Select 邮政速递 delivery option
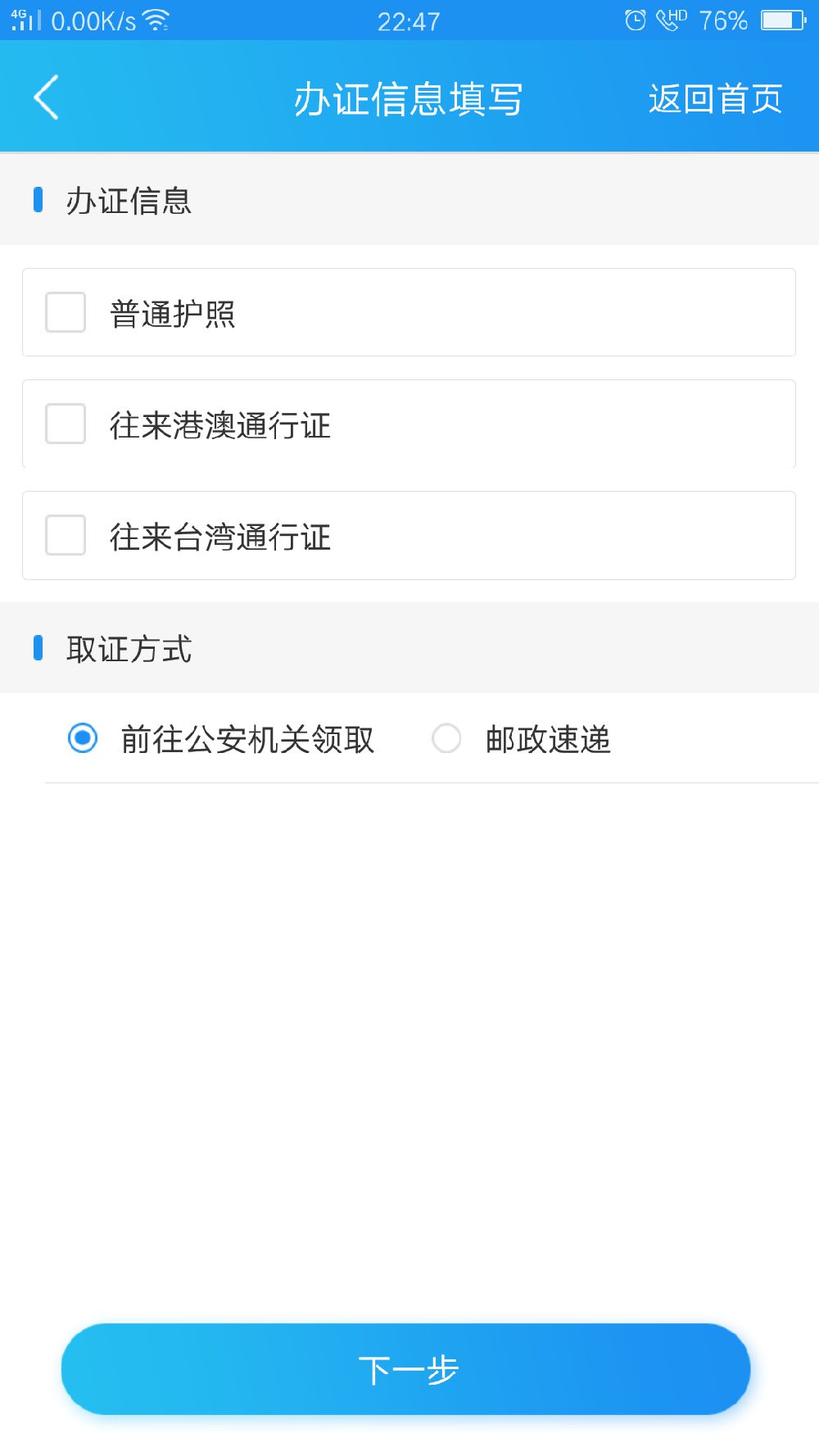Screen dimensions: 819x1456 [446, 738]
